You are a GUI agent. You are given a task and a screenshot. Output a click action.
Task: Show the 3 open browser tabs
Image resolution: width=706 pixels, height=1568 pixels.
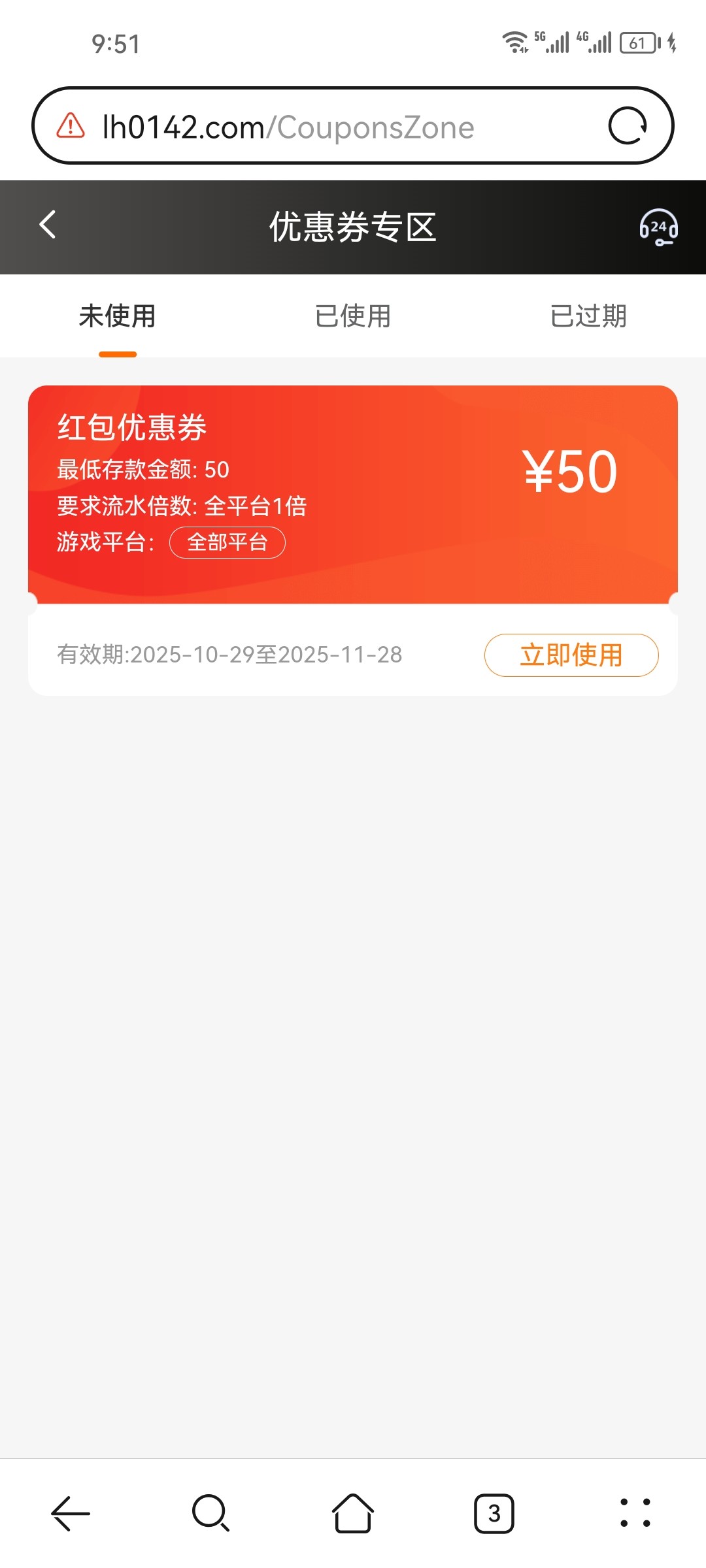494,1513
